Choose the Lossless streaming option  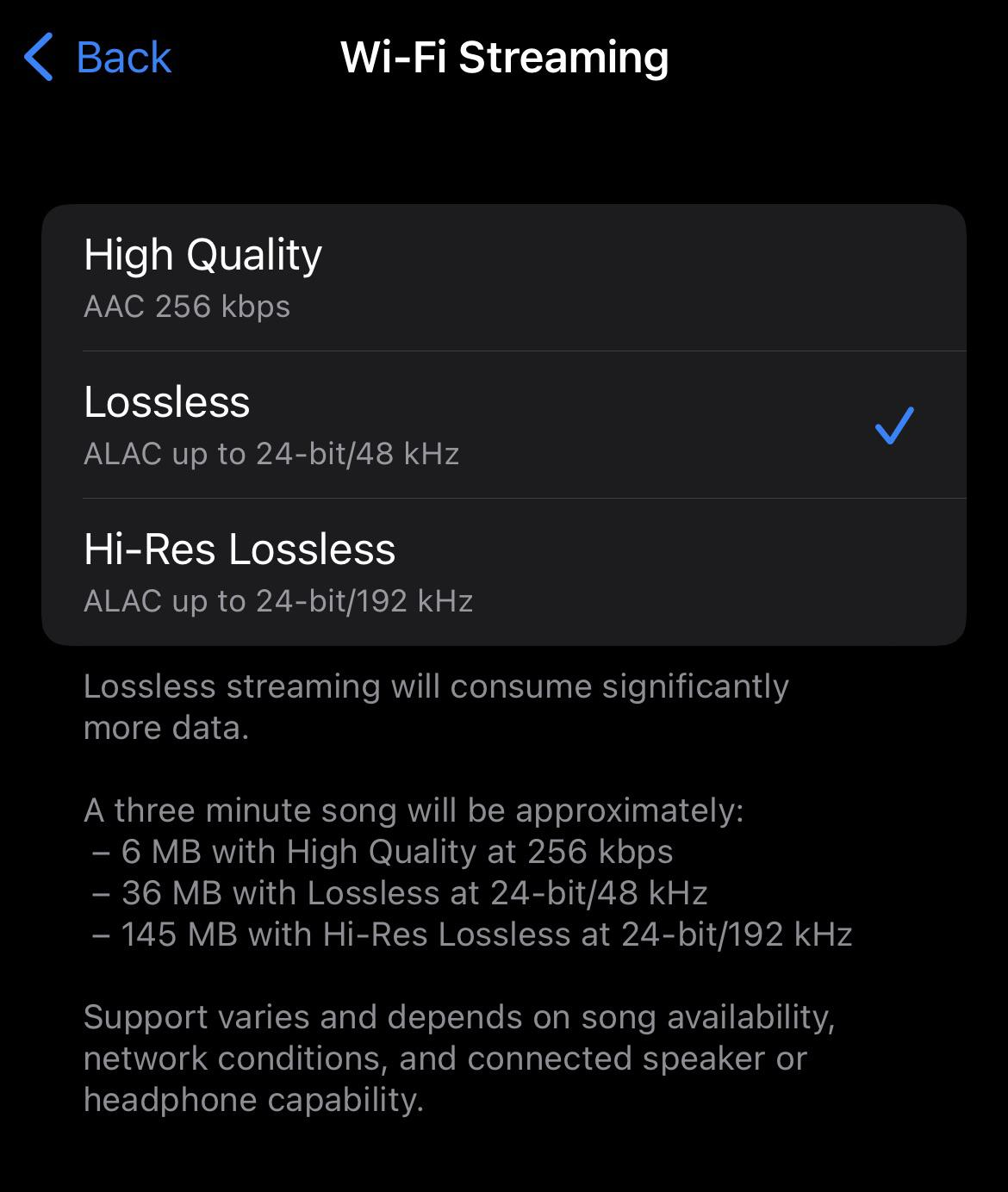(503, 425)
